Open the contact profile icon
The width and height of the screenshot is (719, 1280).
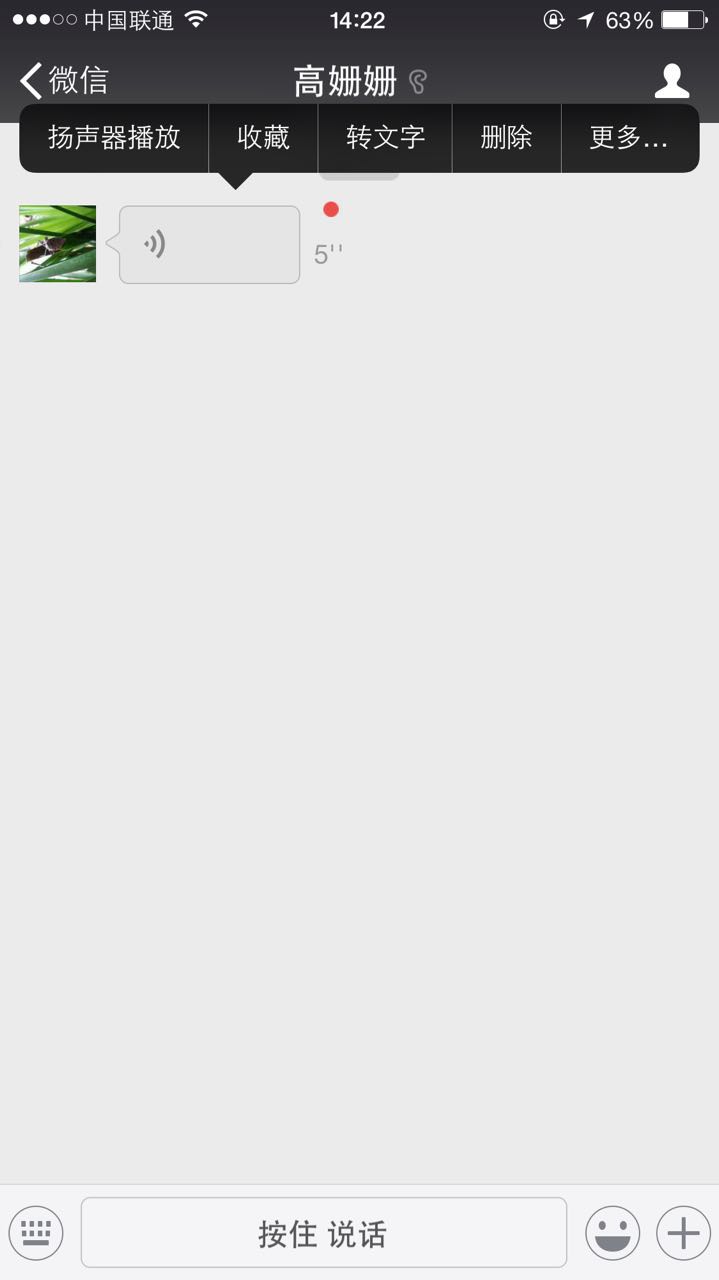[x=672, y=80]
